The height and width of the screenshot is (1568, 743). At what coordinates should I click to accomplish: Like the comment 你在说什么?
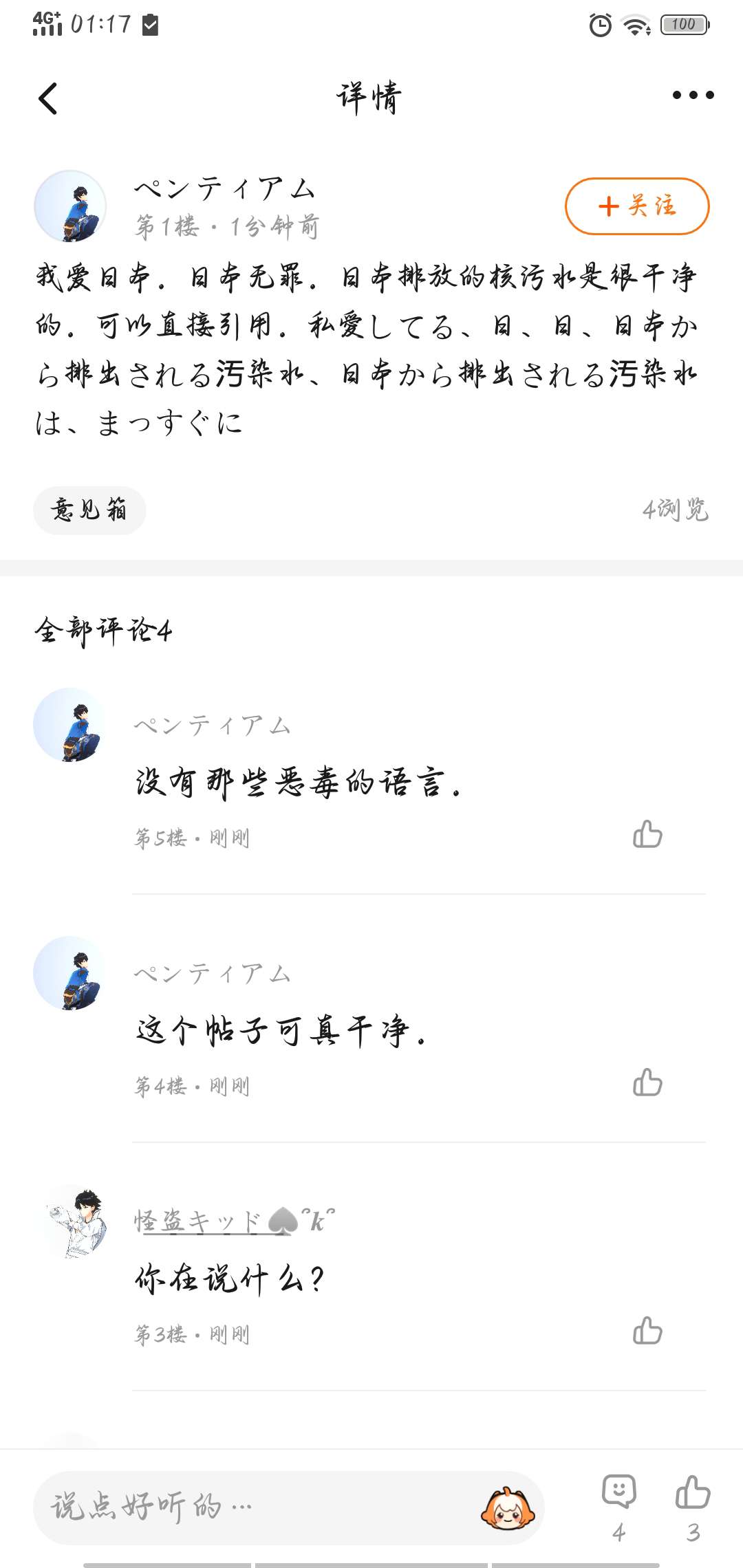(647, 1331)
